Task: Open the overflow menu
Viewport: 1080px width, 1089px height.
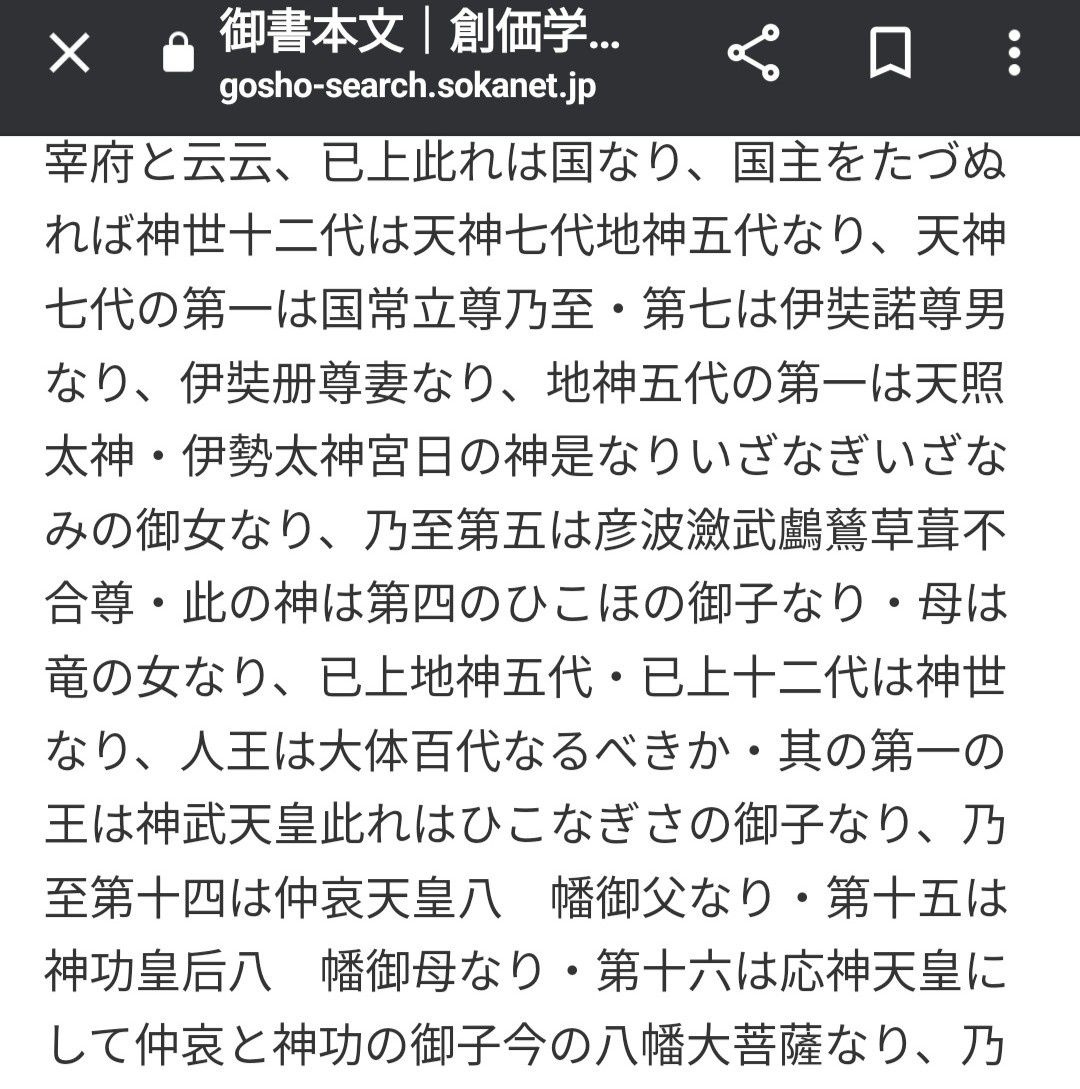Action: [1015, 54]
